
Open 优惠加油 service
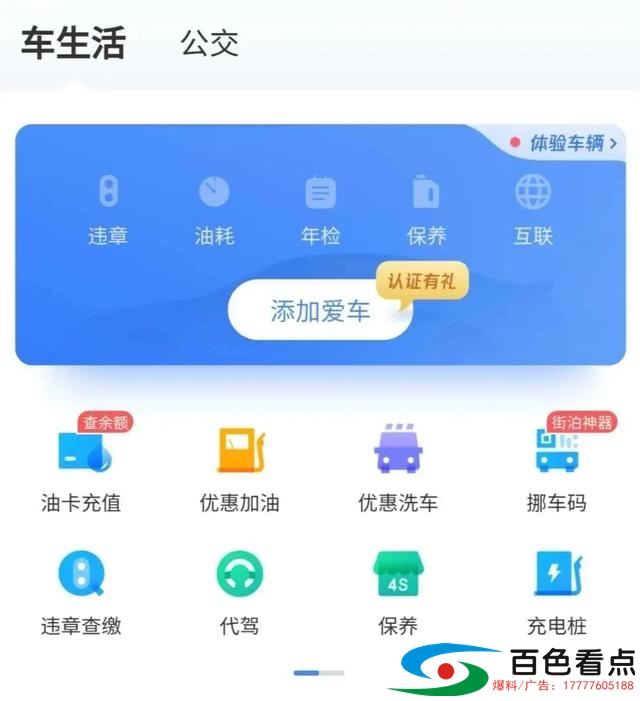240,468
